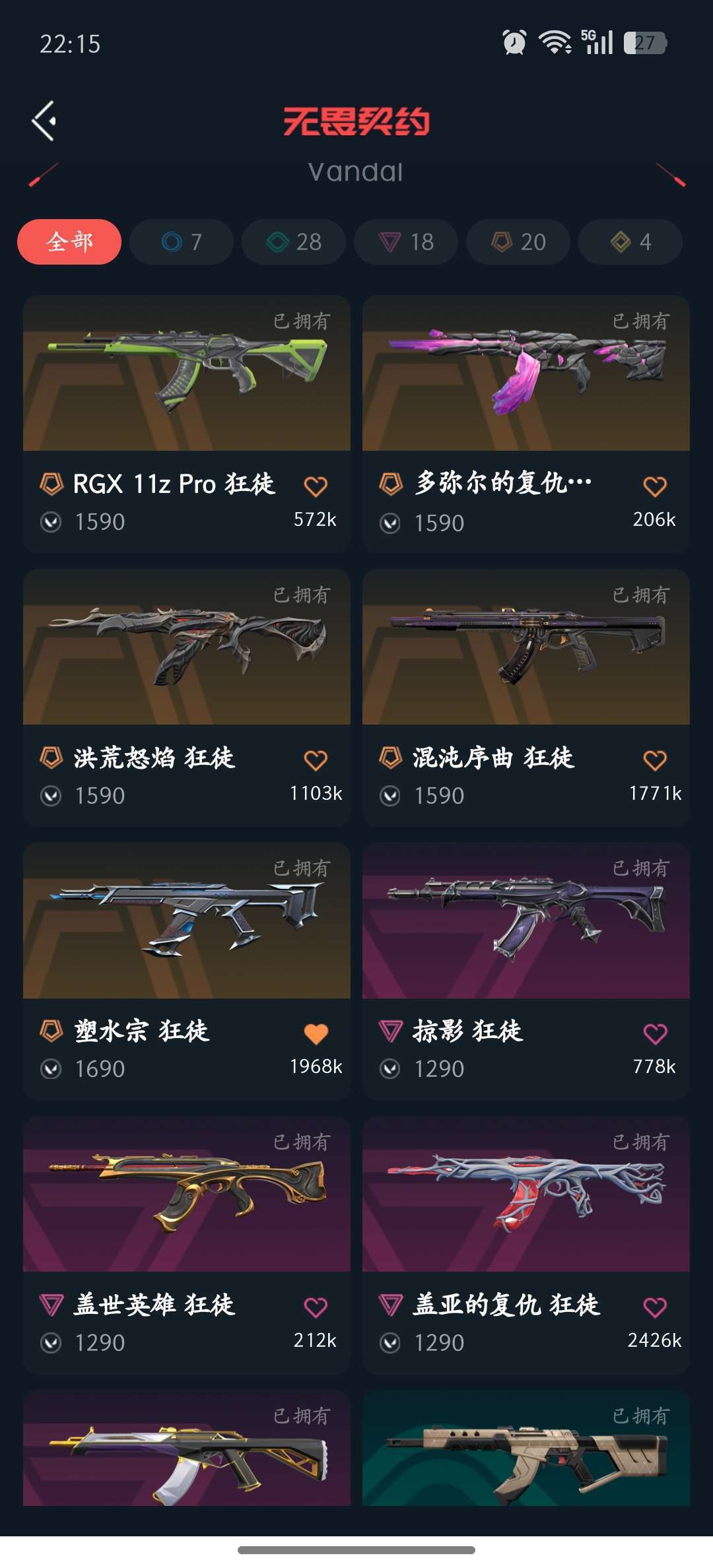Filter by the green tier with 28 skins
This screenshot has width=713, height=1568.
(294, 242)
